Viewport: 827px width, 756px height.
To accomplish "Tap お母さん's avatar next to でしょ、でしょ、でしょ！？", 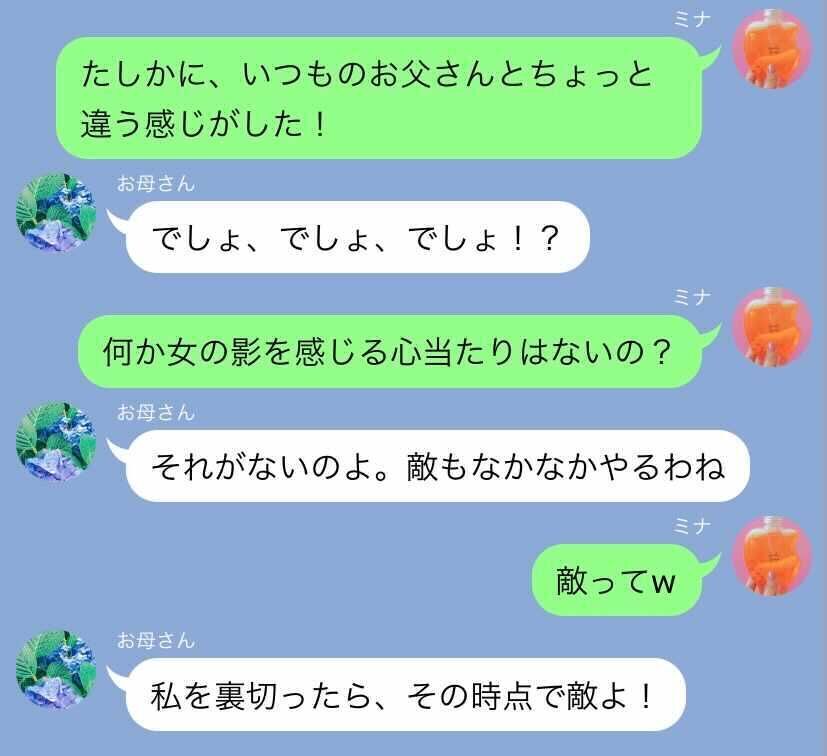I will point(56,213).
